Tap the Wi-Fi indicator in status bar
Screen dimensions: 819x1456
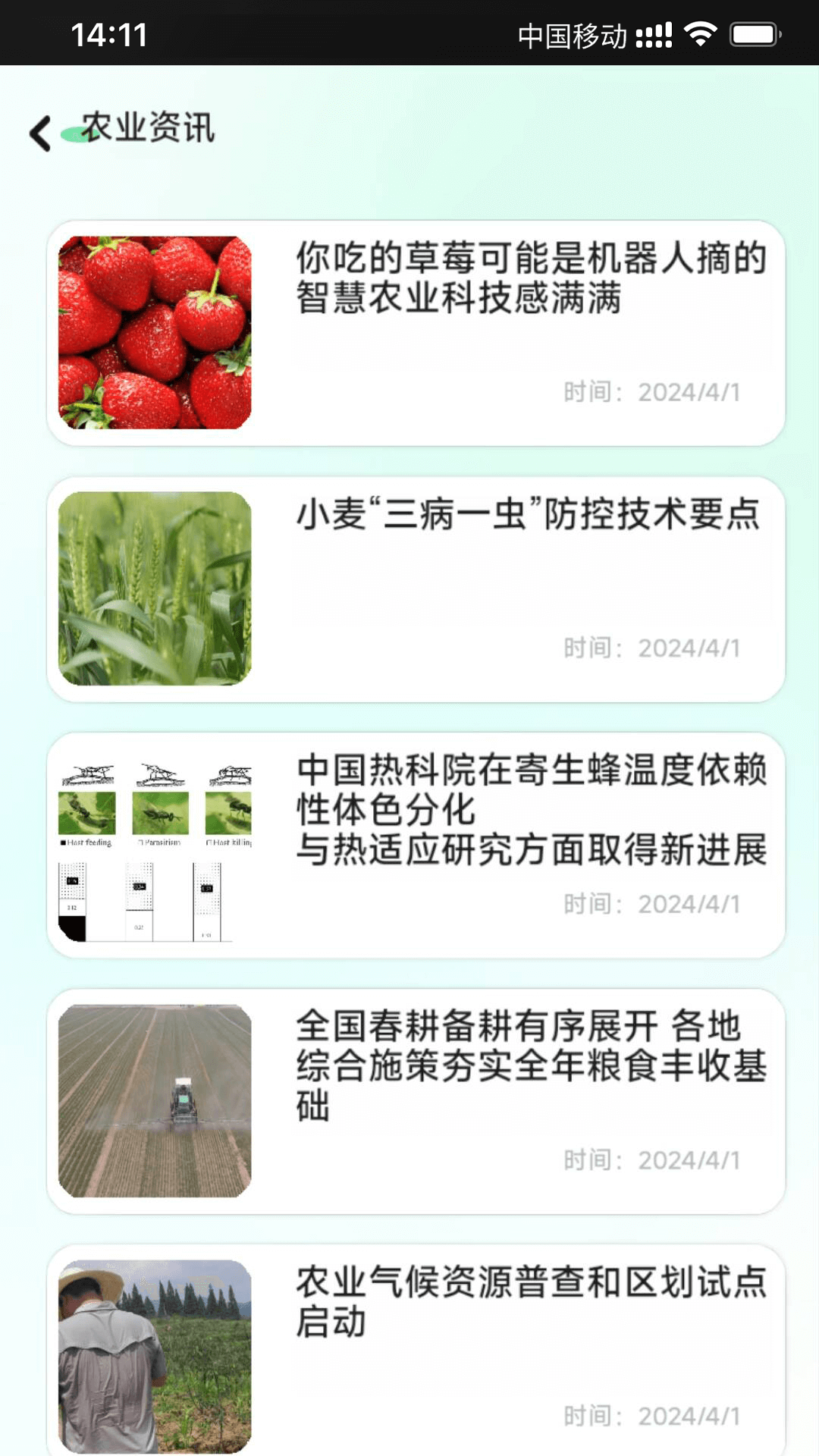tap(699, 33)
